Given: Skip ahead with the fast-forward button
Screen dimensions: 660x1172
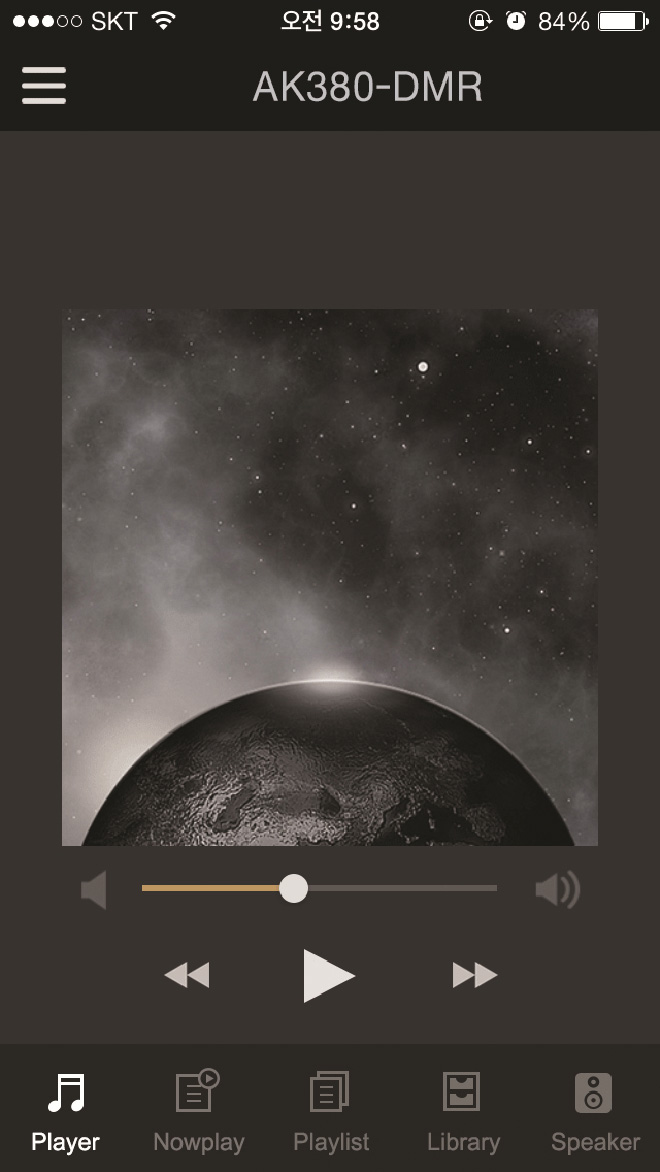Looking at the screenshot, I should (x=474, y=975).
